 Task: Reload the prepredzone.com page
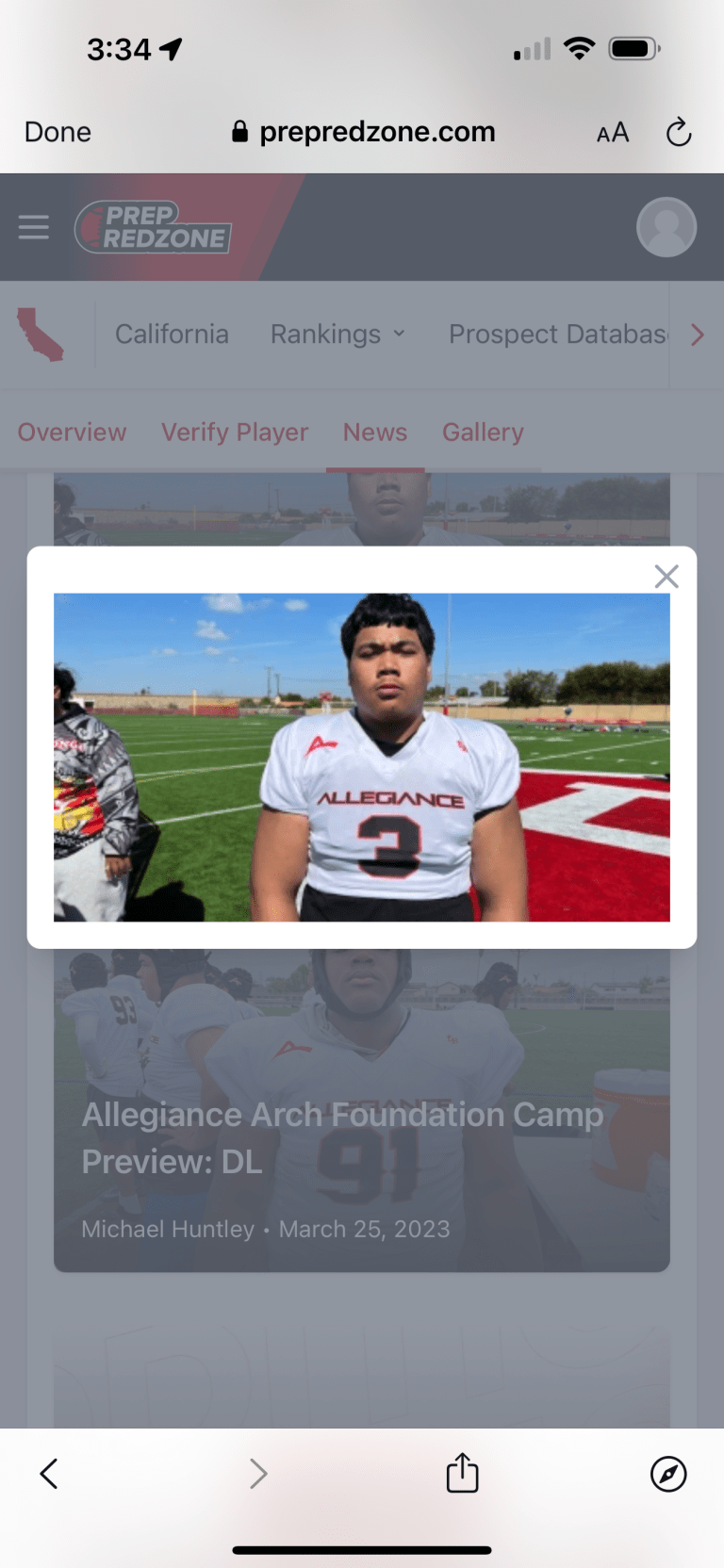click(x=679, y=133)
